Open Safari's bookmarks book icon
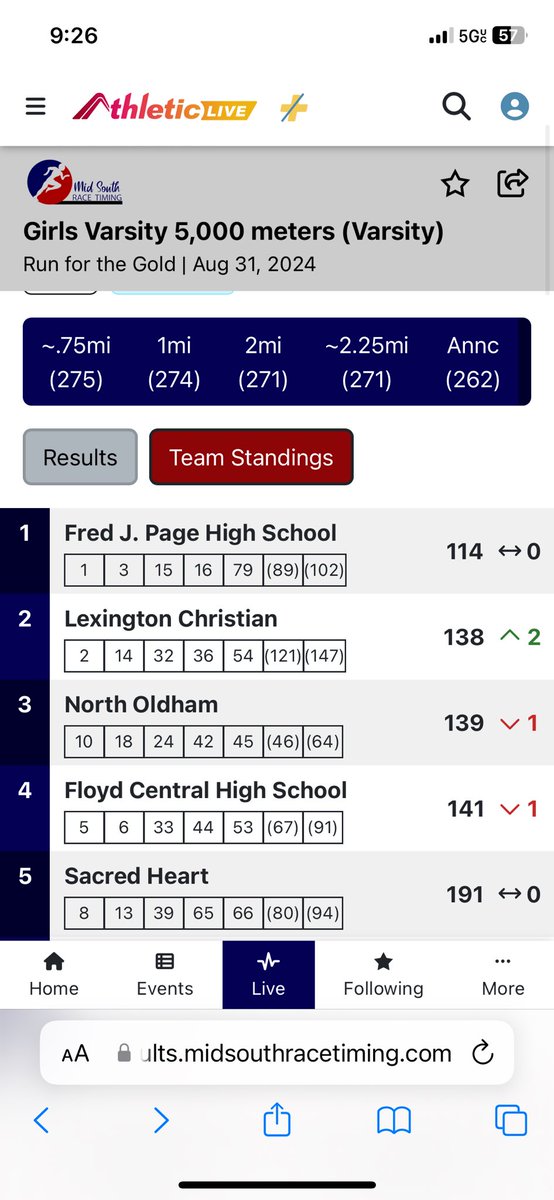 [x=394, y=1121]
